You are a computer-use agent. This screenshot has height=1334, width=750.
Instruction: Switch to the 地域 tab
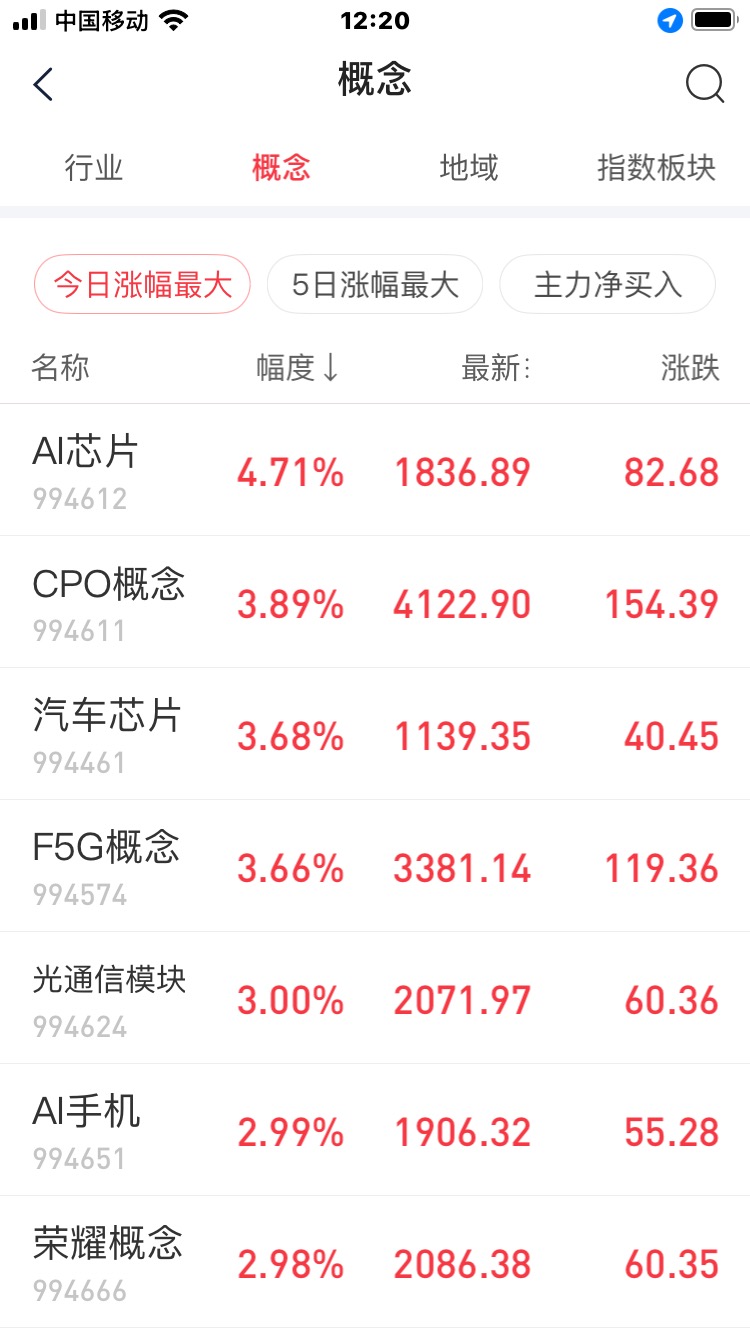[x=469, y=167]
